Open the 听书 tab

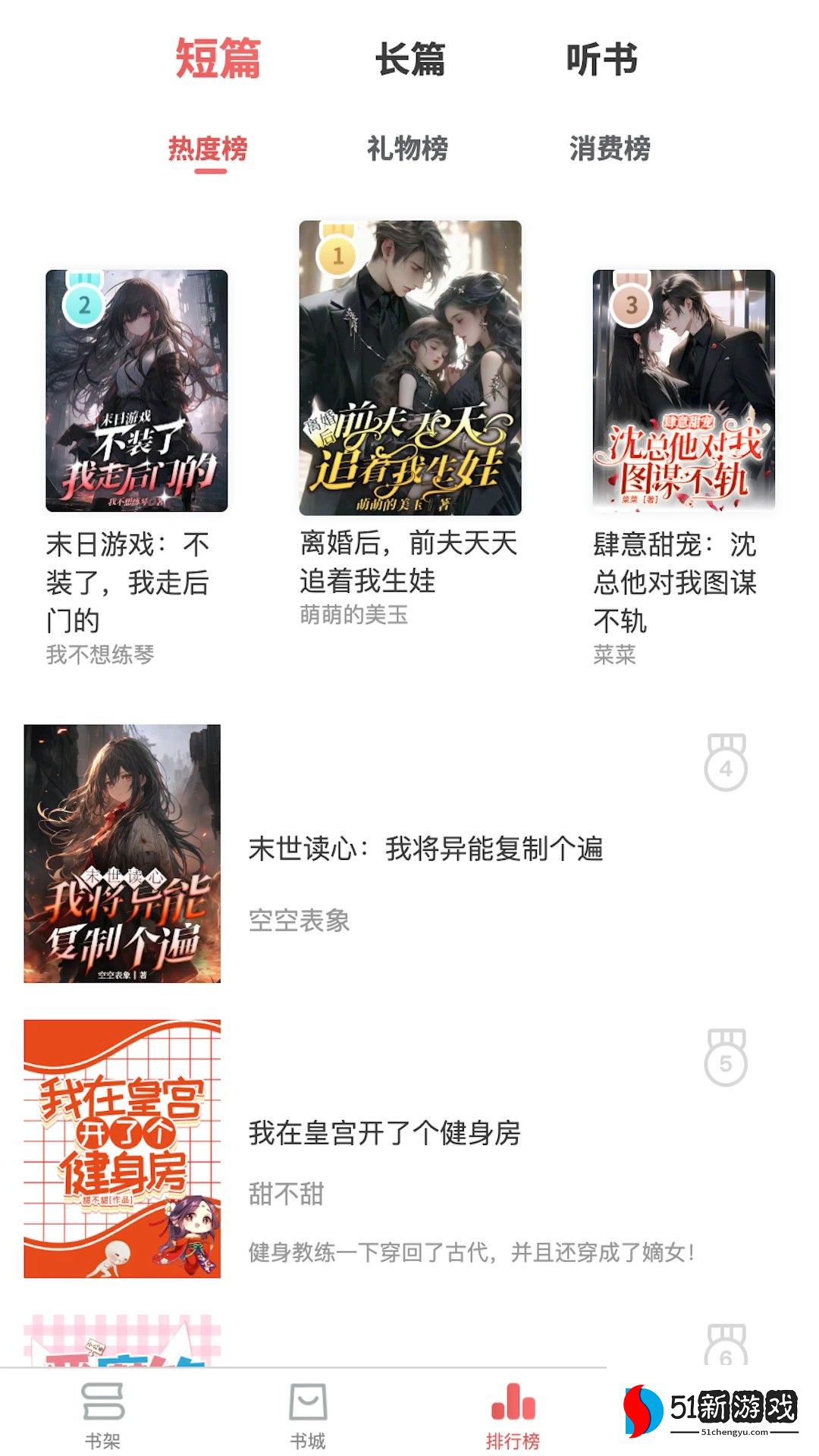601,59
